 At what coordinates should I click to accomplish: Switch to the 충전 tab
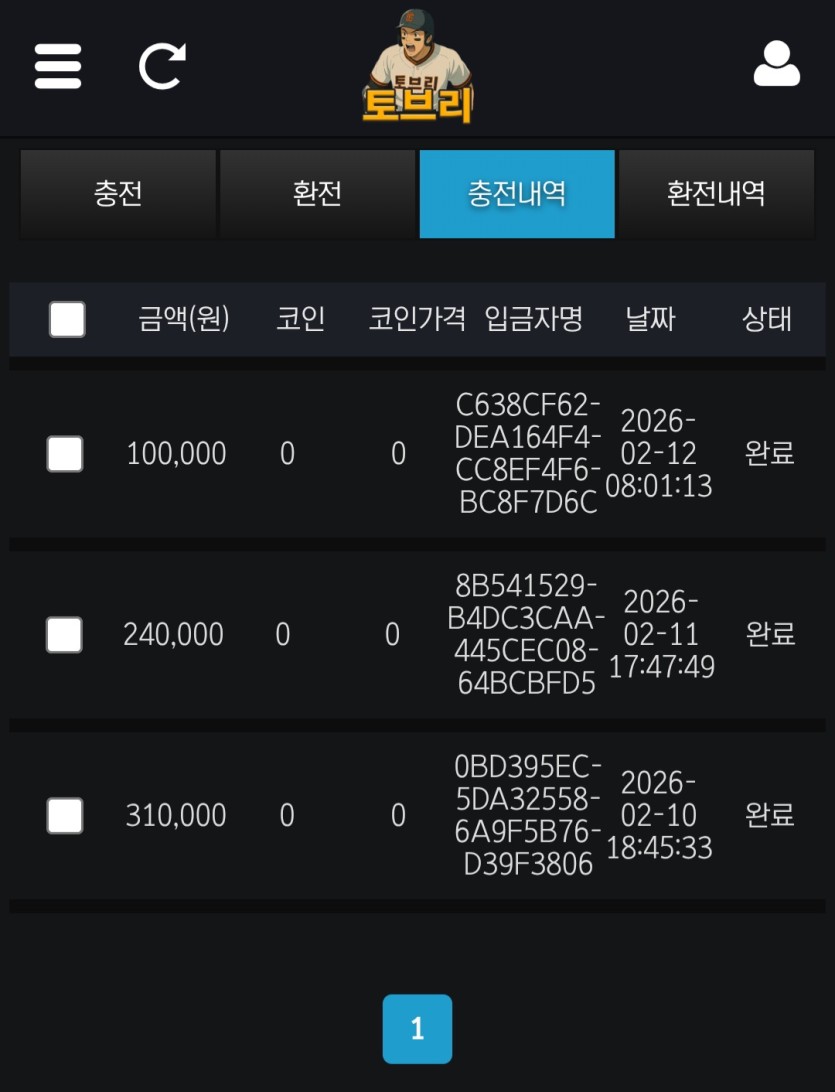coord(118,194)
